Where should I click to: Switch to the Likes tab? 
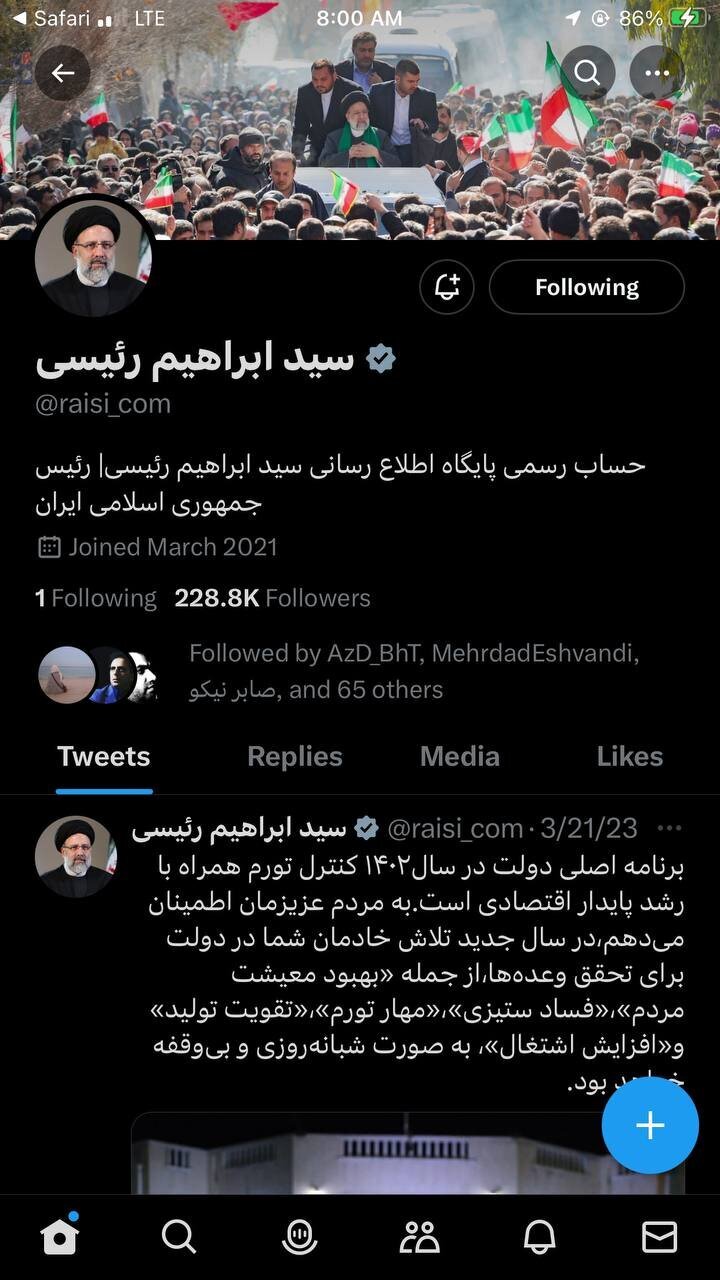[x=630, y=756]
